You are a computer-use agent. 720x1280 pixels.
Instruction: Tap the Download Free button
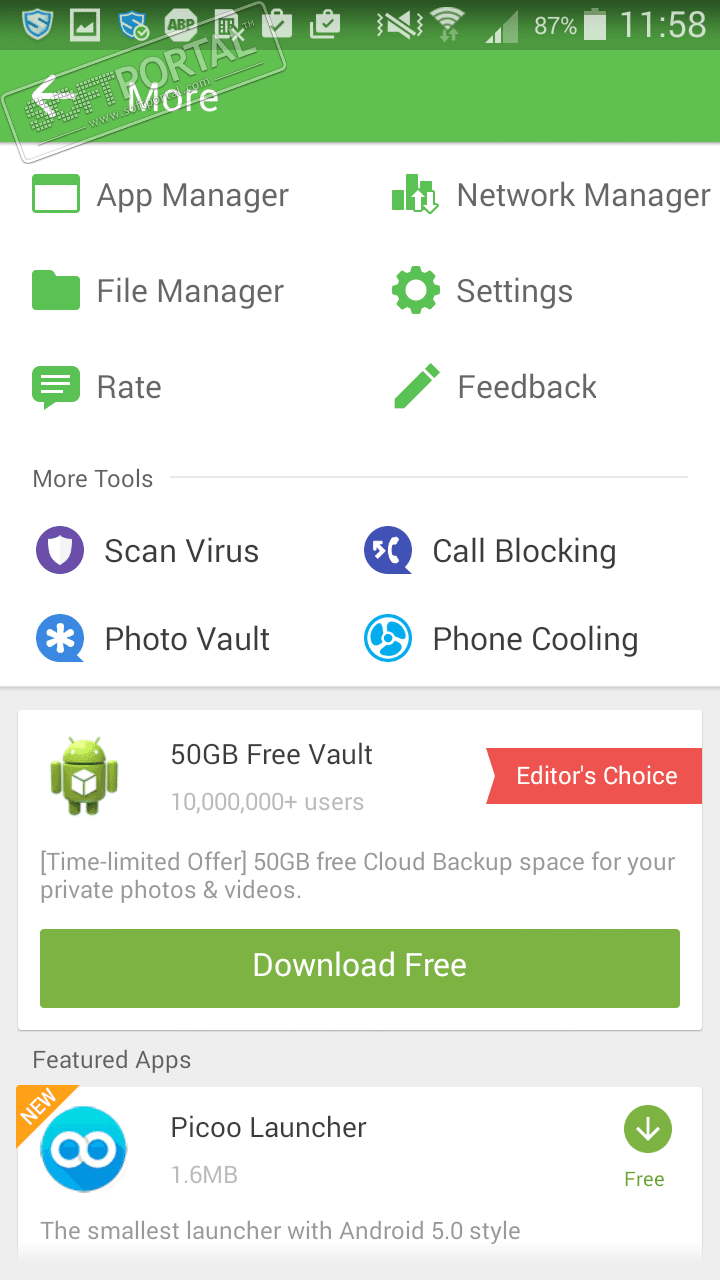click(360, 966)
